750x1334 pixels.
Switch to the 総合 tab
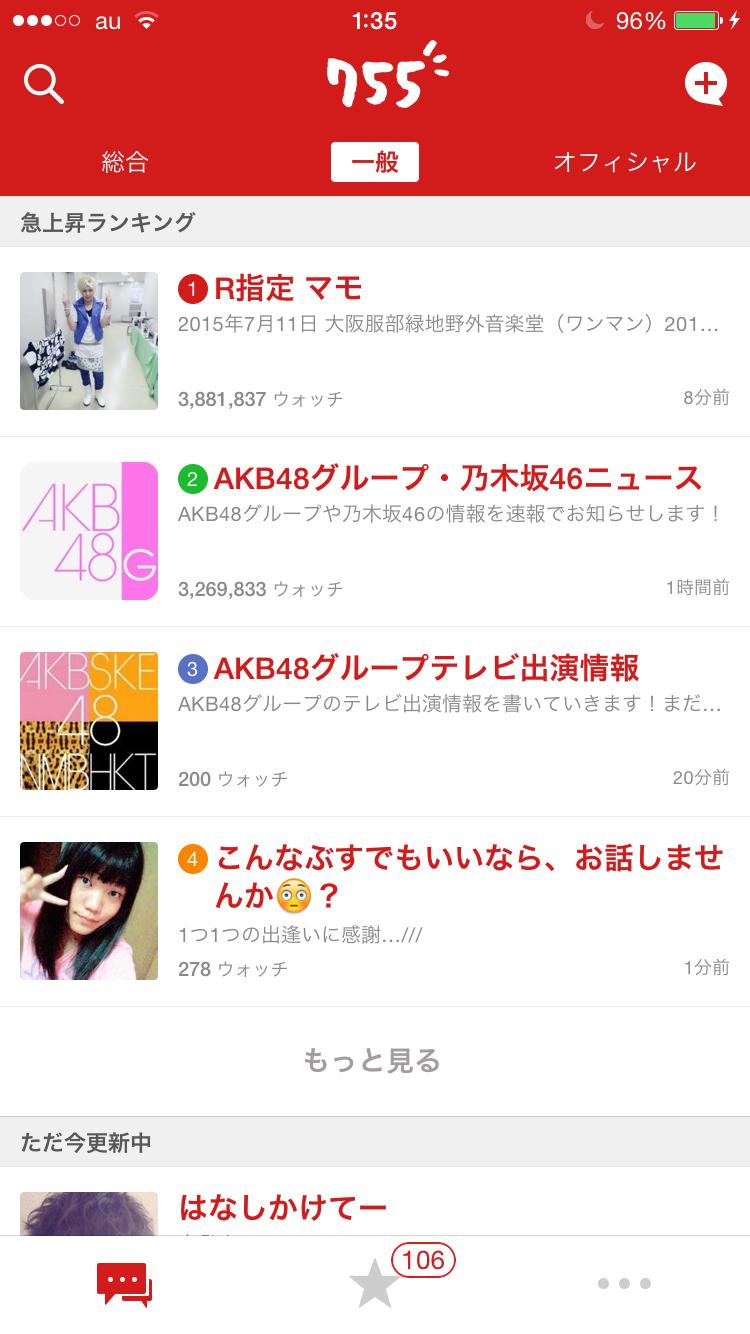125,162
